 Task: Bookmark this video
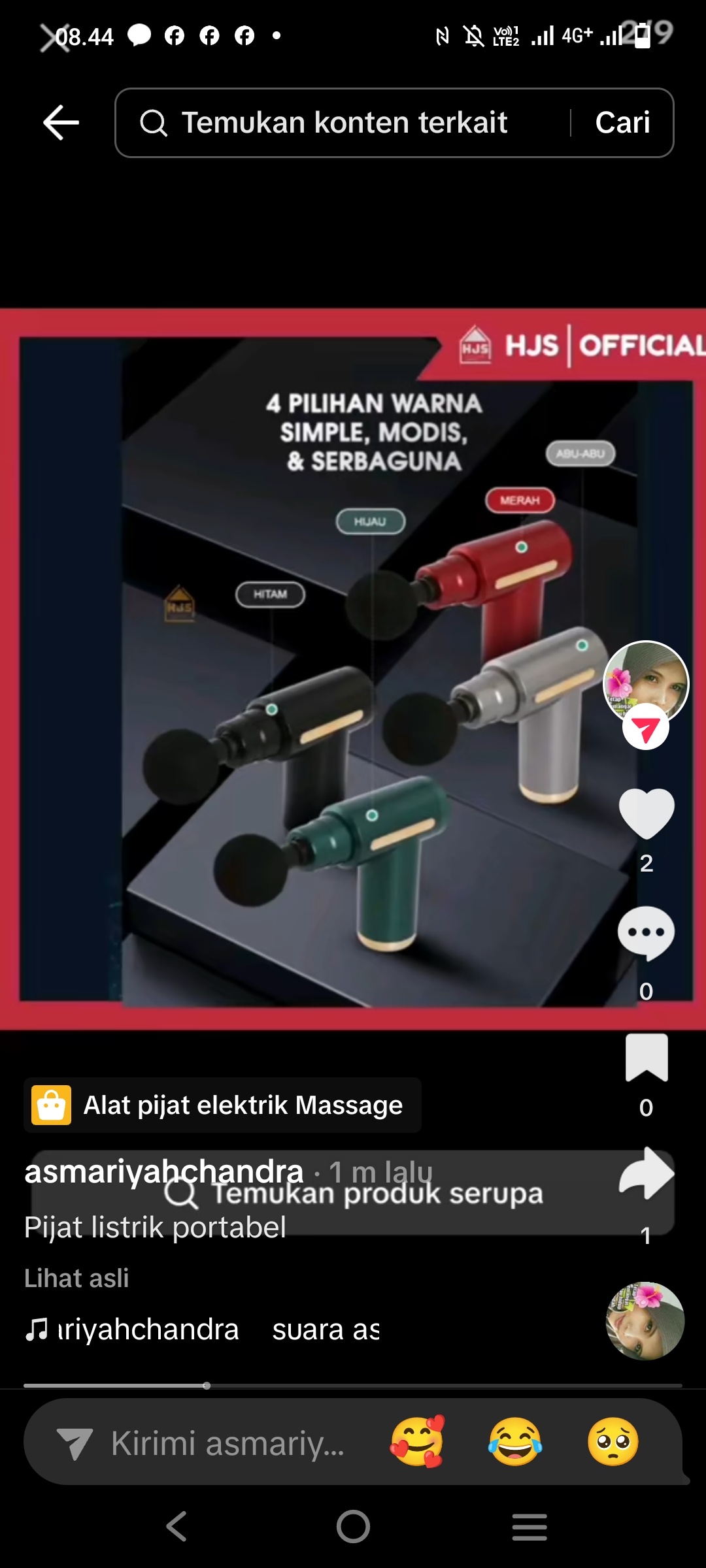click(x=646, y=1058)
